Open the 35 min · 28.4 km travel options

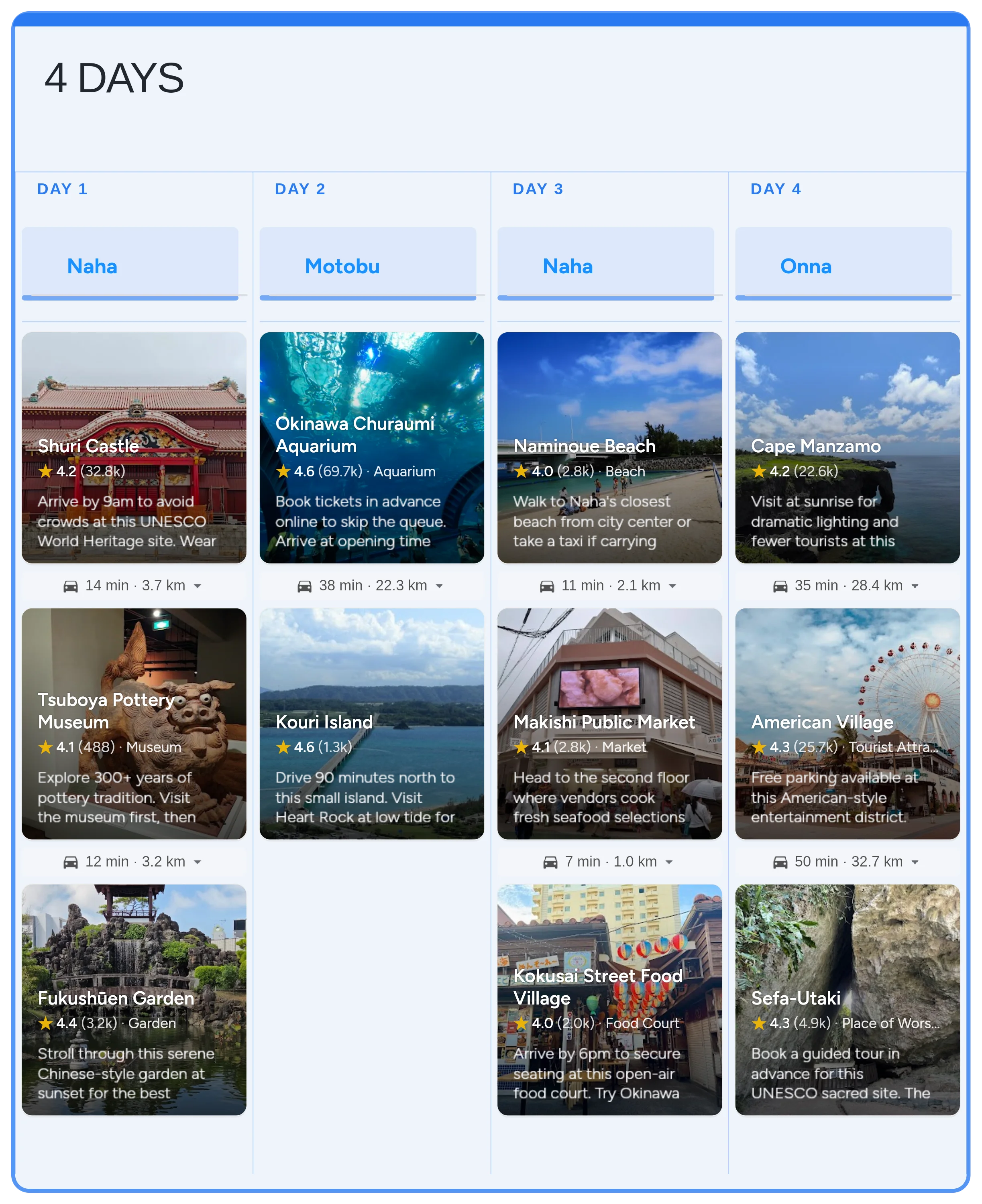pyautogui.click(x=915, y=586)
